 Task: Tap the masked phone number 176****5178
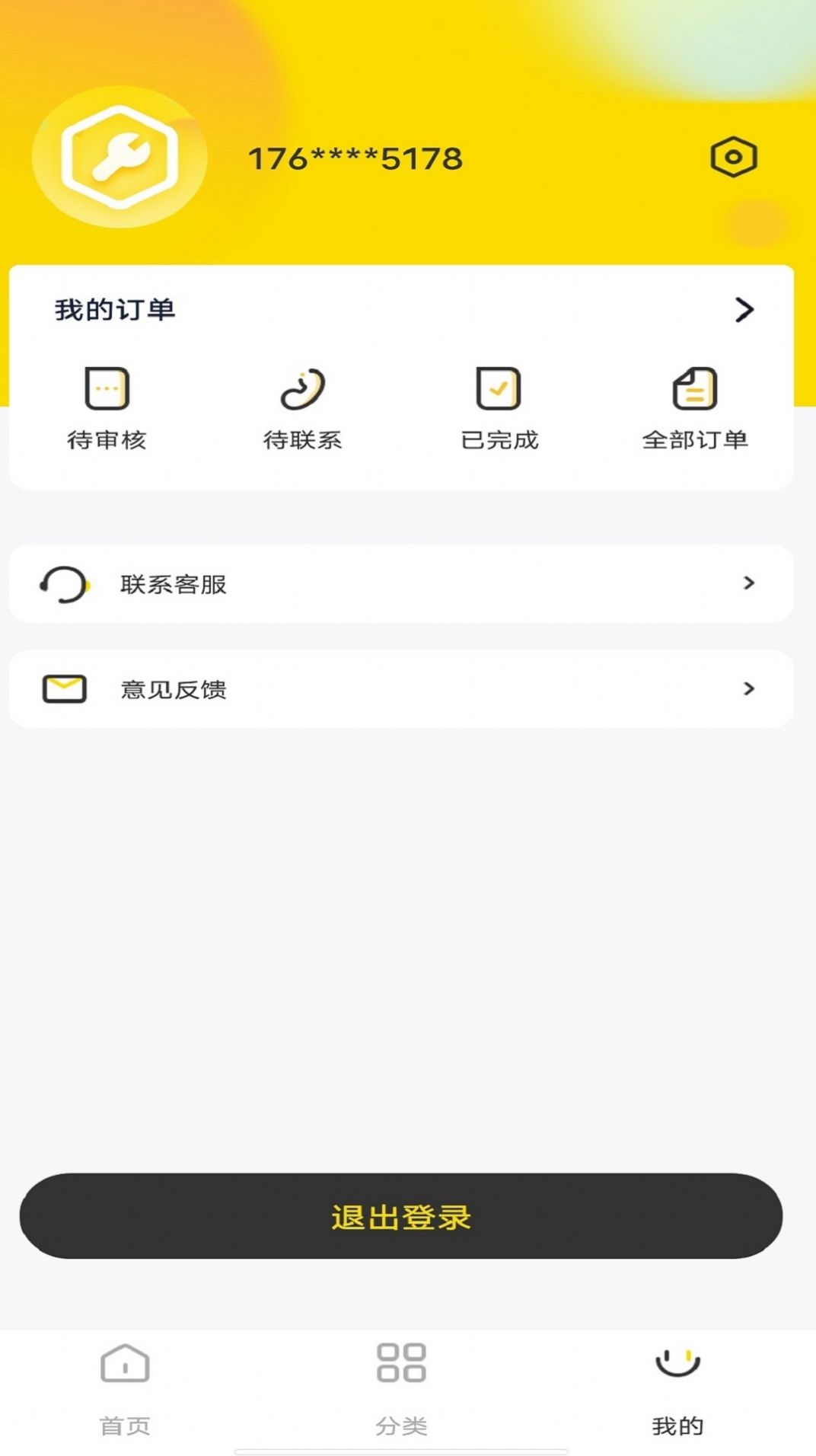coord(355,158)
